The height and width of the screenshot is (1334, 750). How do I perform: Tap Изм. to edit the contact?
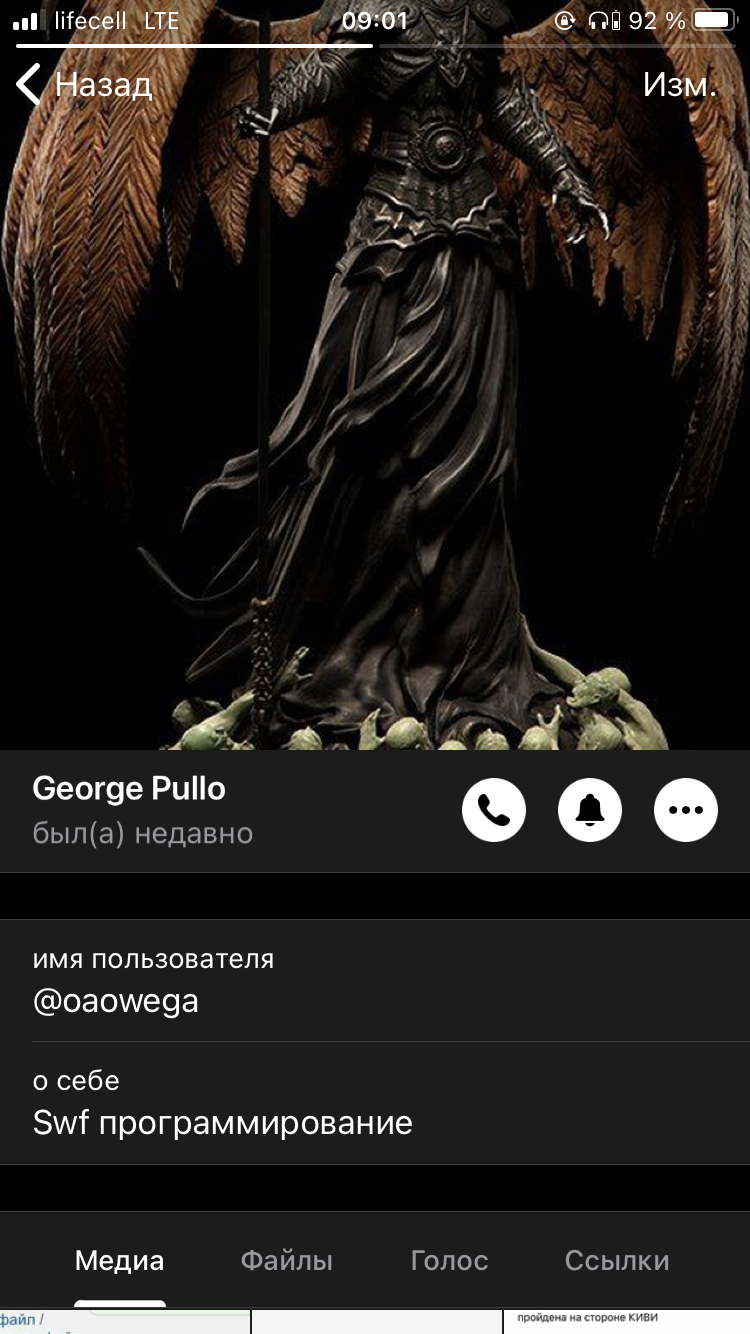[x=679, y=85]
